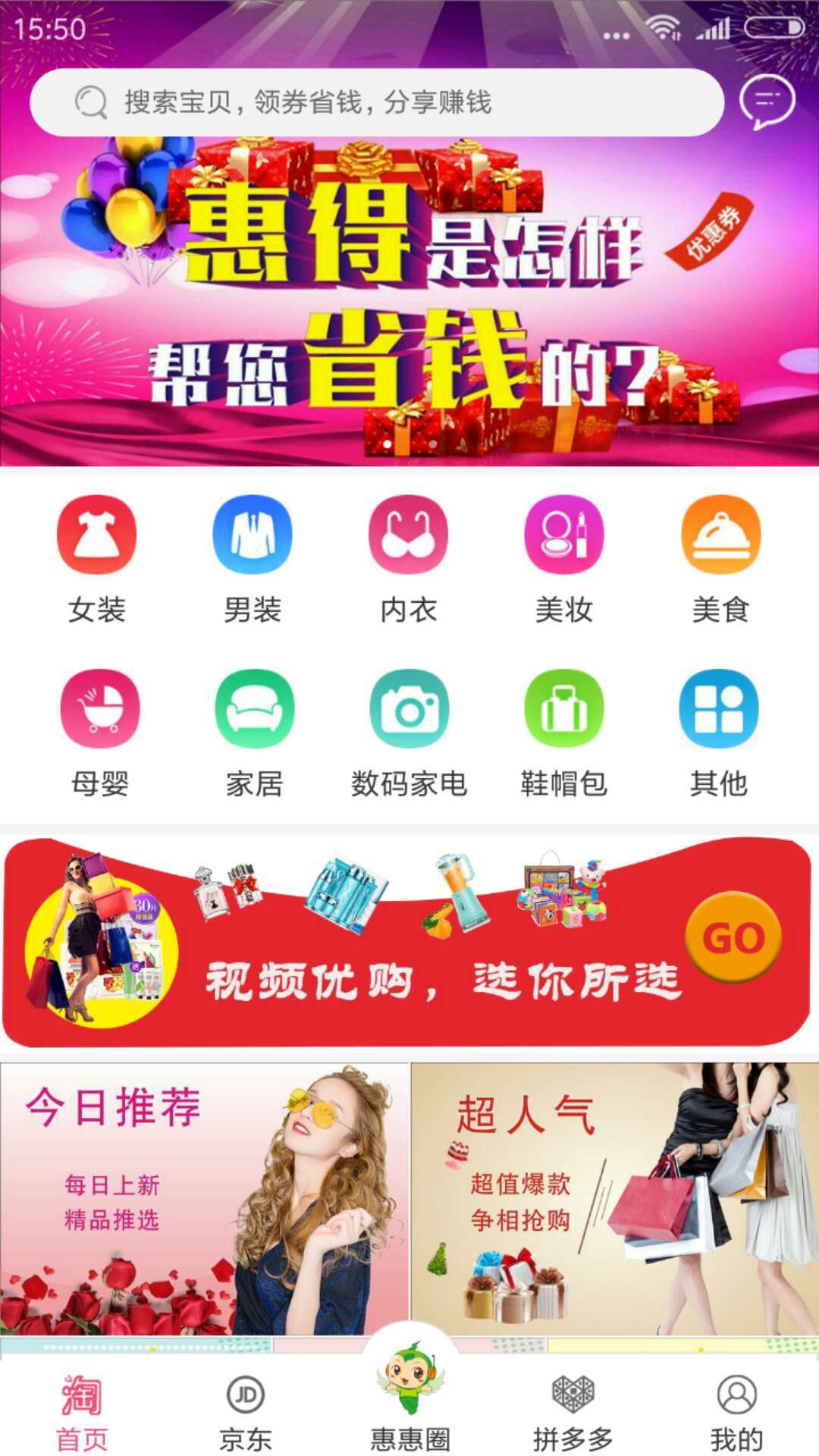819x1456 pixels.
Task: Select the 男装 category icon
Action: click(x=251, y=535)
